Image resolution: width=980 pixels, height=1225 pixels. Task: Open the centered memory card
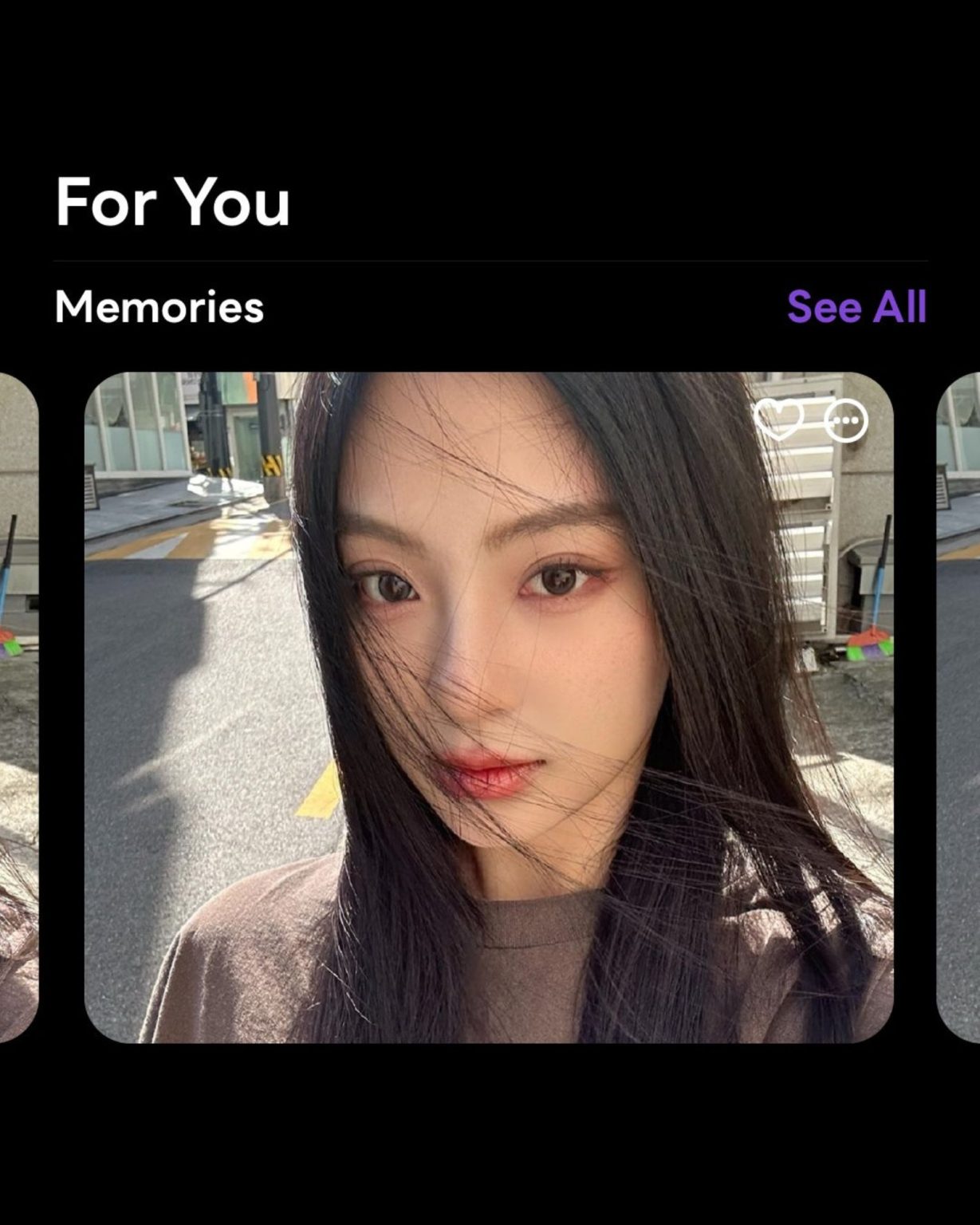(488, 707)
